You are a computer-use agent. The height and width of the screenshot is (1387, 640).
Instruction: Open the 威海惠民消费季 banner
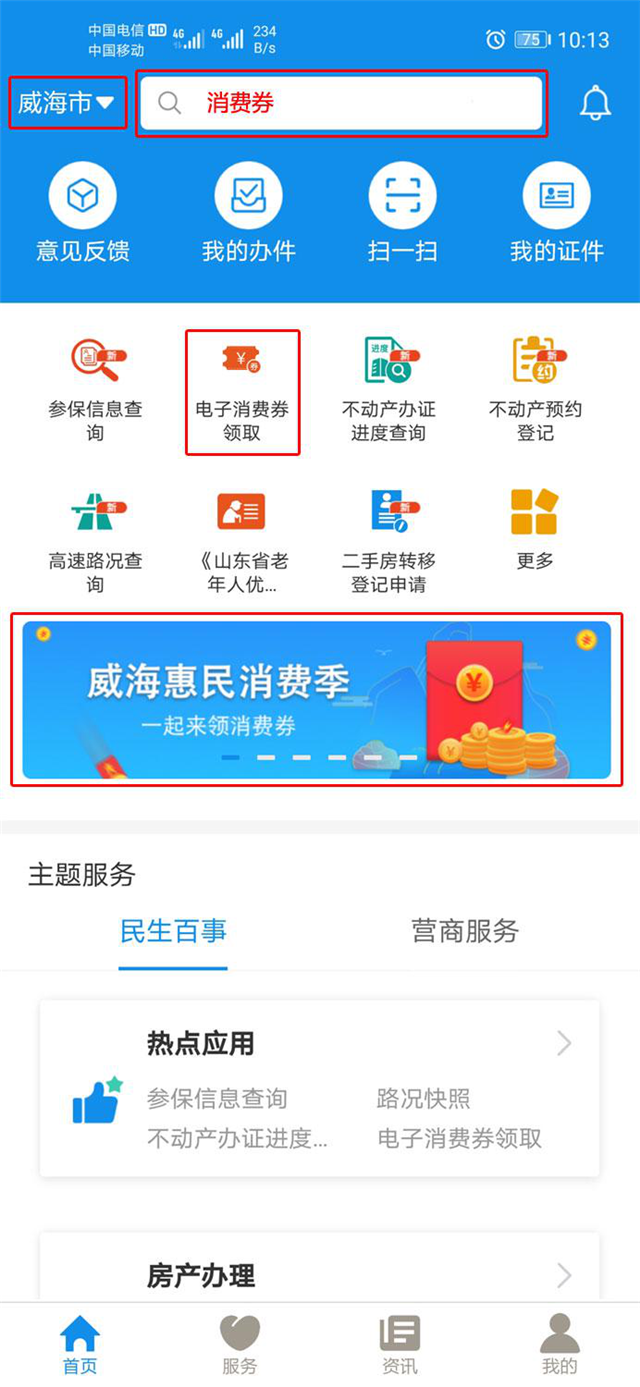click(x=316, y=699)
